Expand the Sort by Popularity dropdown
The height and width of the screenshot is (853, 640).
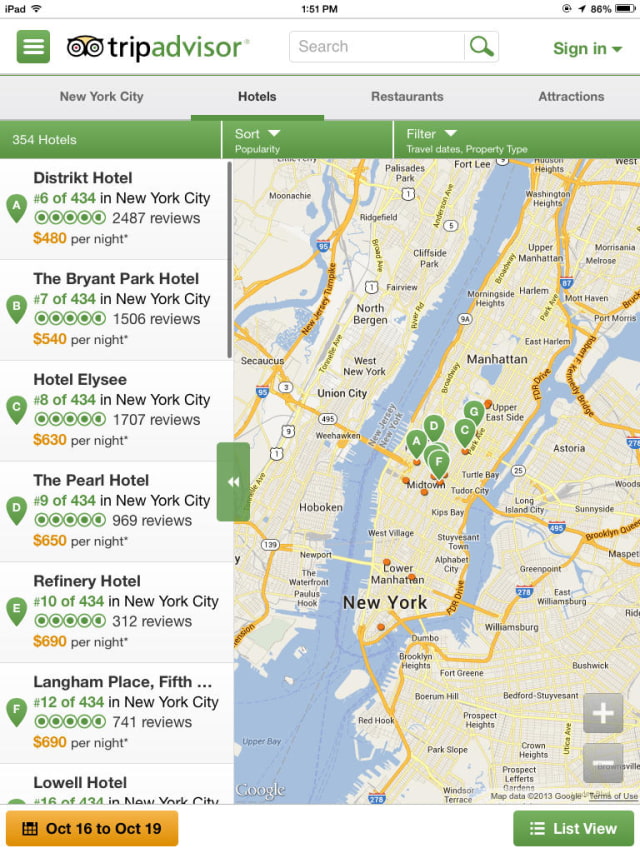point(258,139)
